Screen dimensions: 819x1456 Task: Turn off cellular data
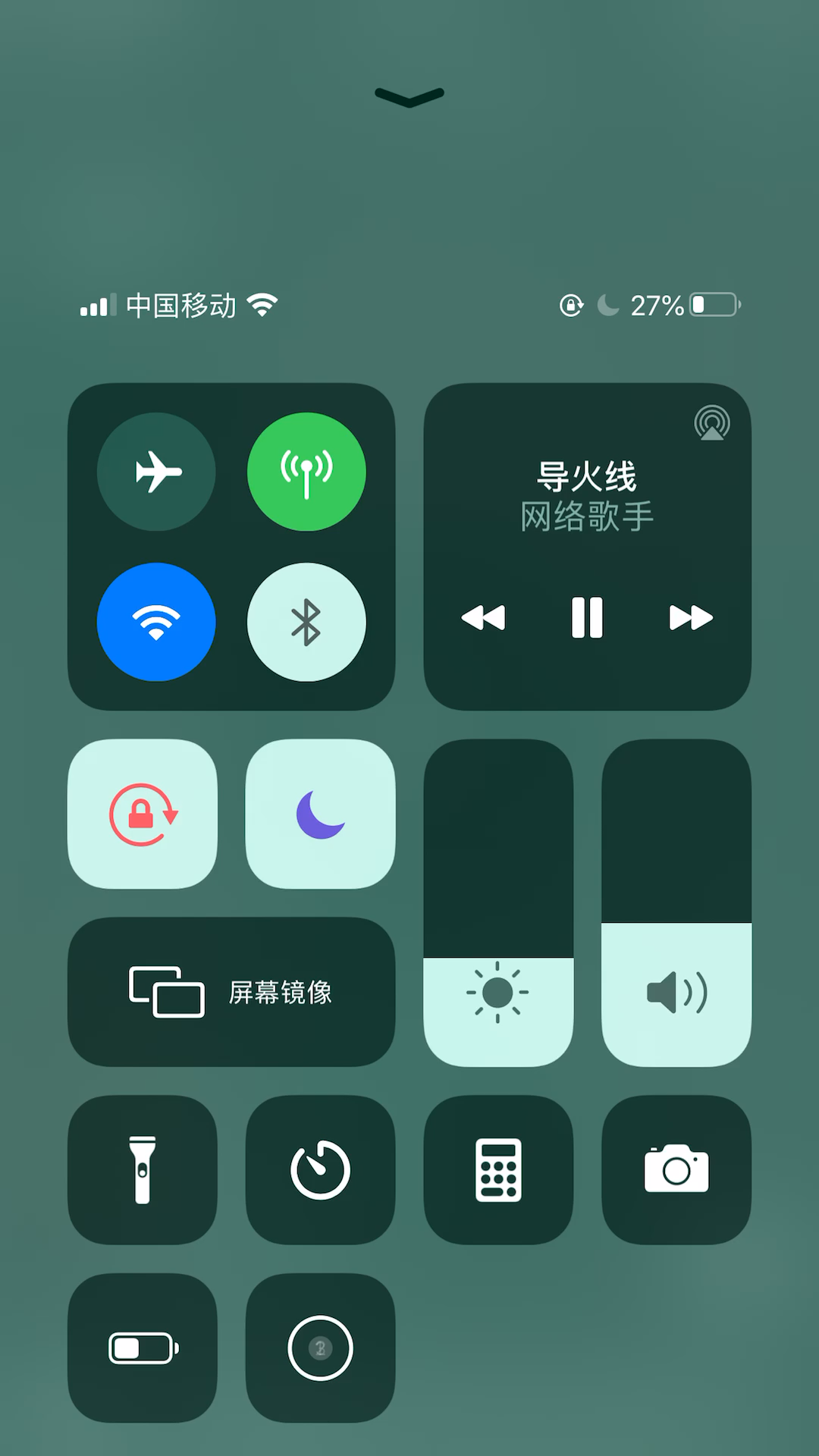(x=306, y=472)
